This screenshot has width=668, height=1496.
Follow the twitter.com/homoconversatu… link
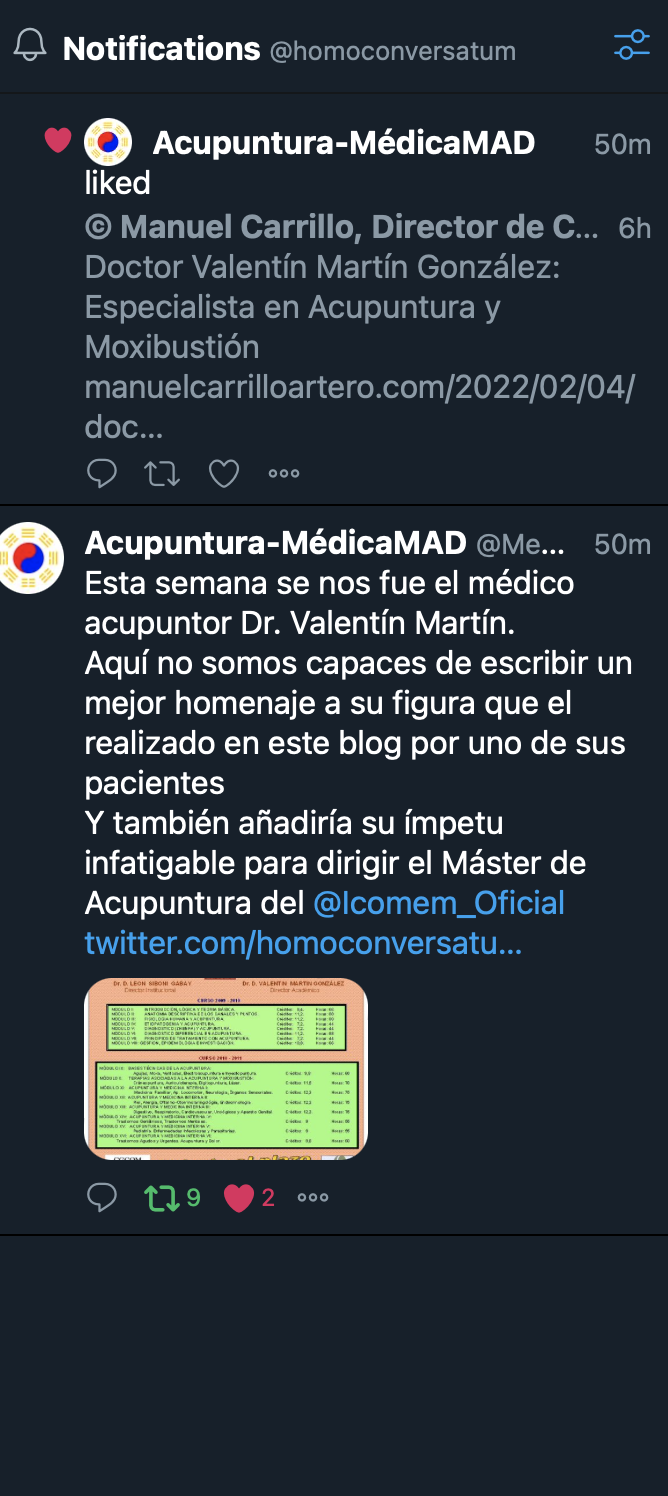coord(303,943)
